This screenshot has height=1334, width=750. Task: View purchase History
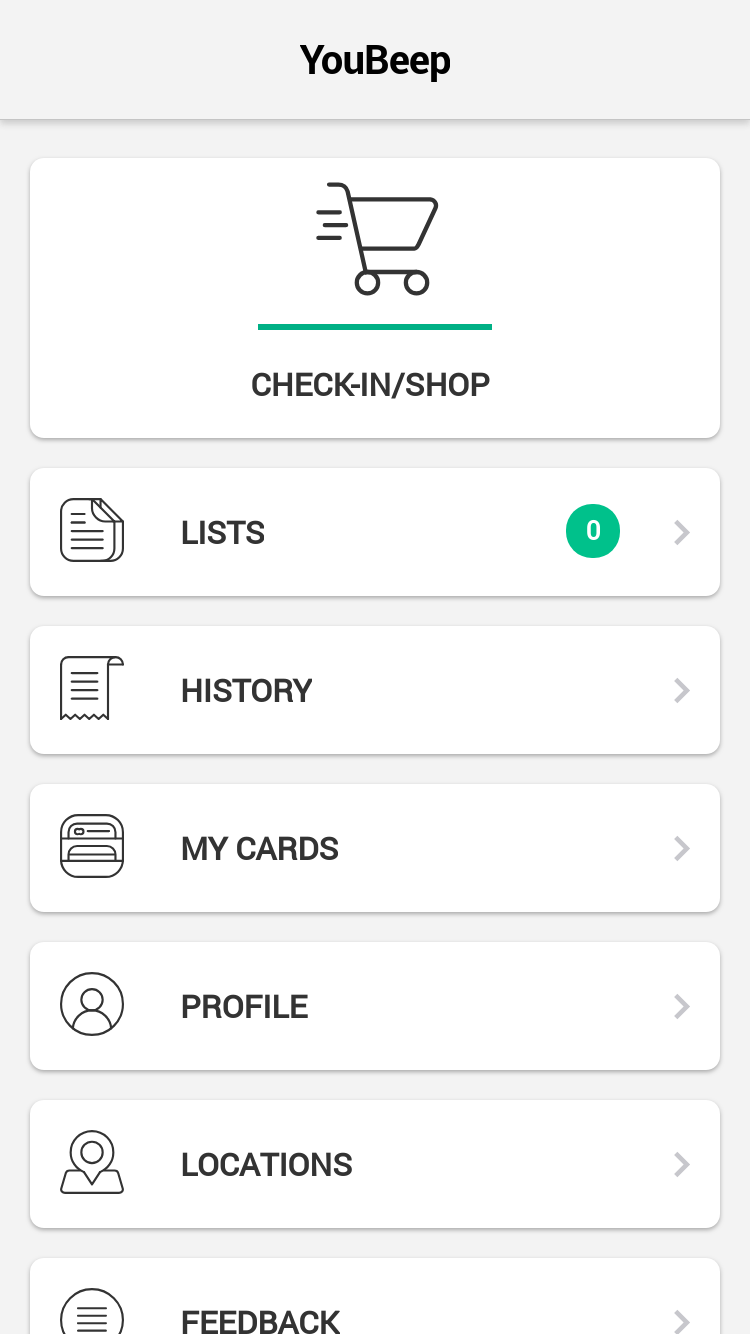click(375, 690)
